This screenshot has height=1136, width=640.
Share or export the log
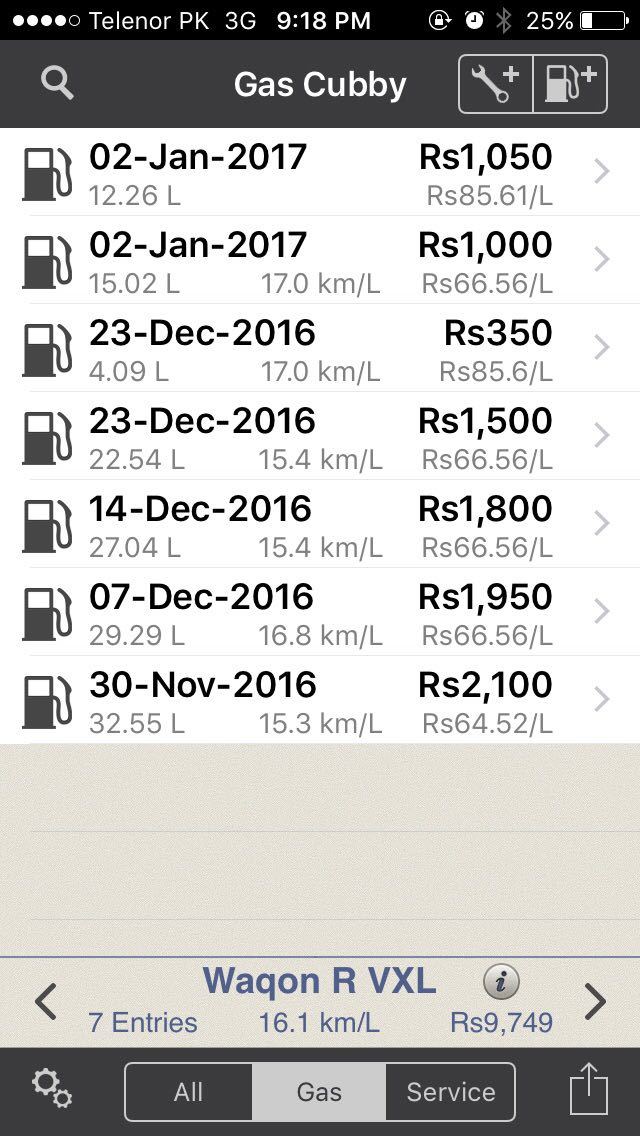(589, 1088)
